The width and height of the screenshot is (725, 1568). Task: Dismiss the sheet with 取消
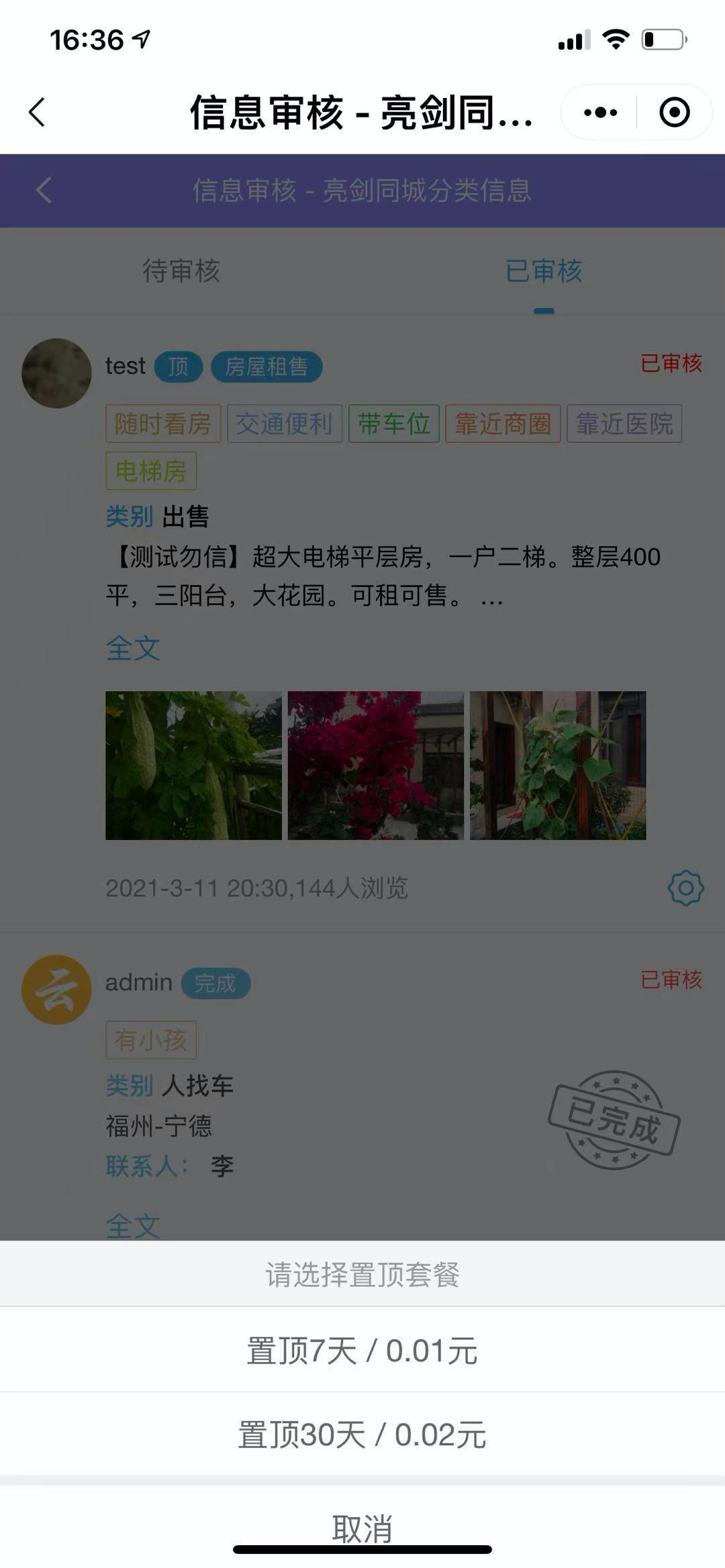click(x=362, y=1527)
